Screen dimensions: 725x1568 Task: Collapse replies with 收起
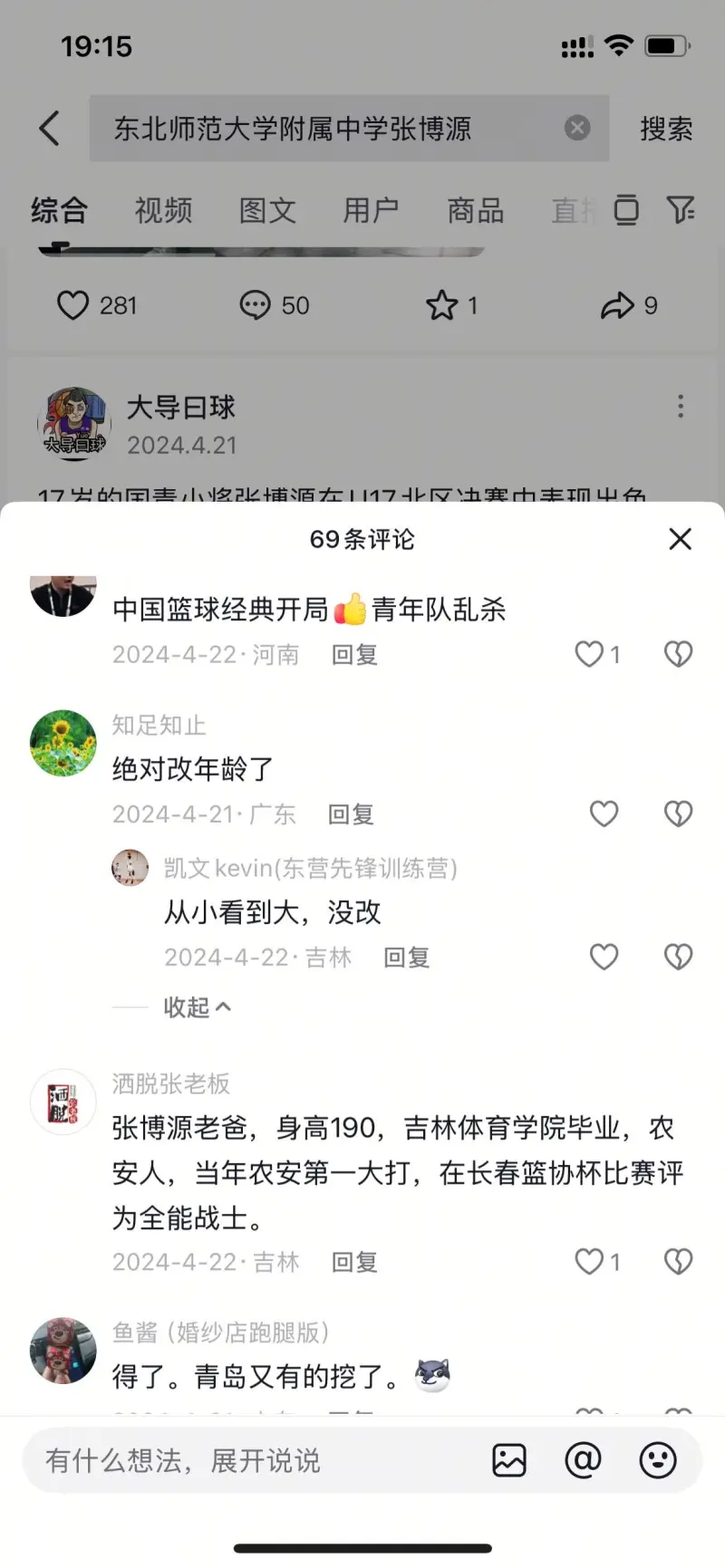click(x=197, y=1007)
